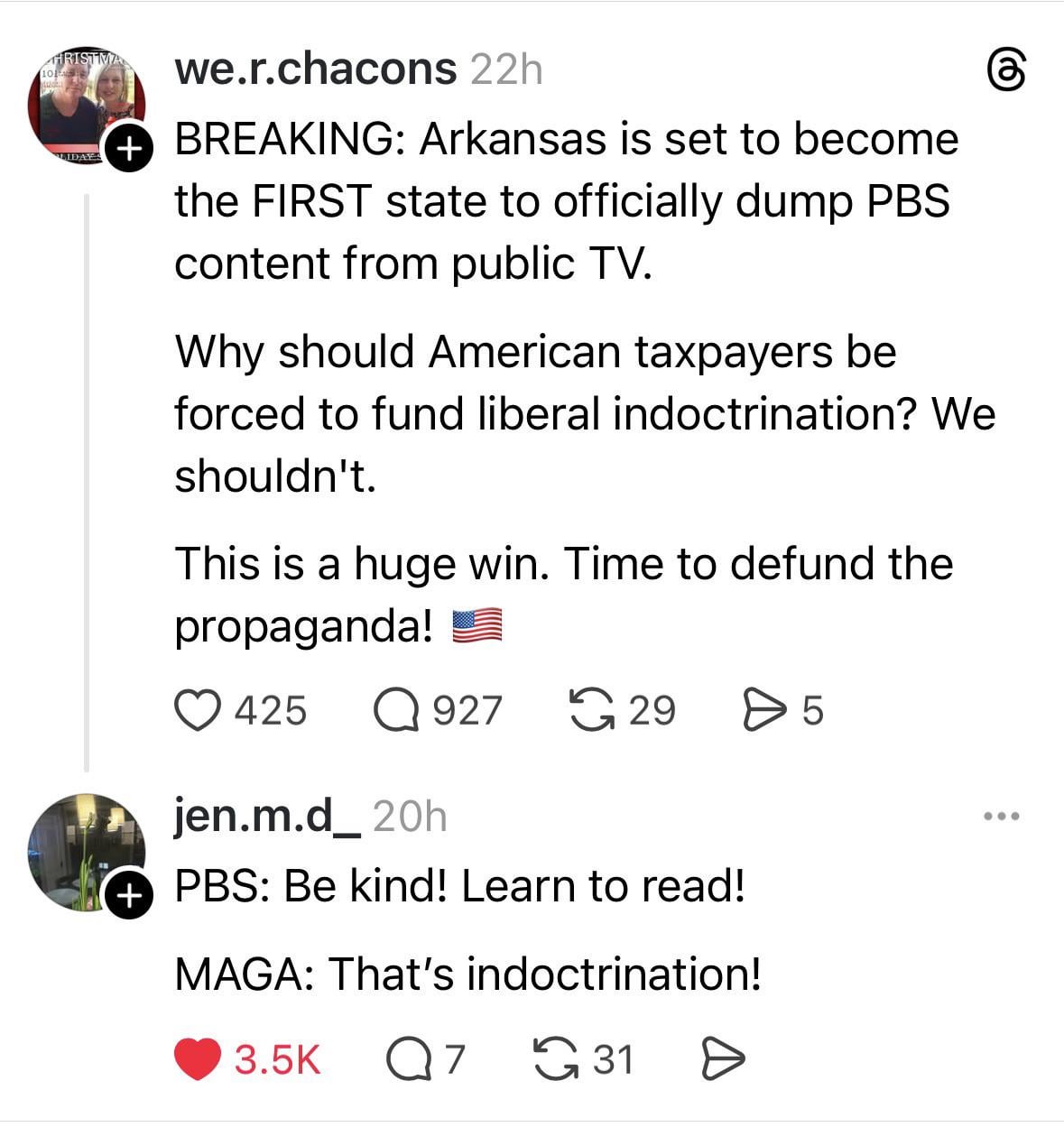Follow jen.m.d_ via avatar plus
This screenshot has height=1127, width=1064.
click(127, 896)
